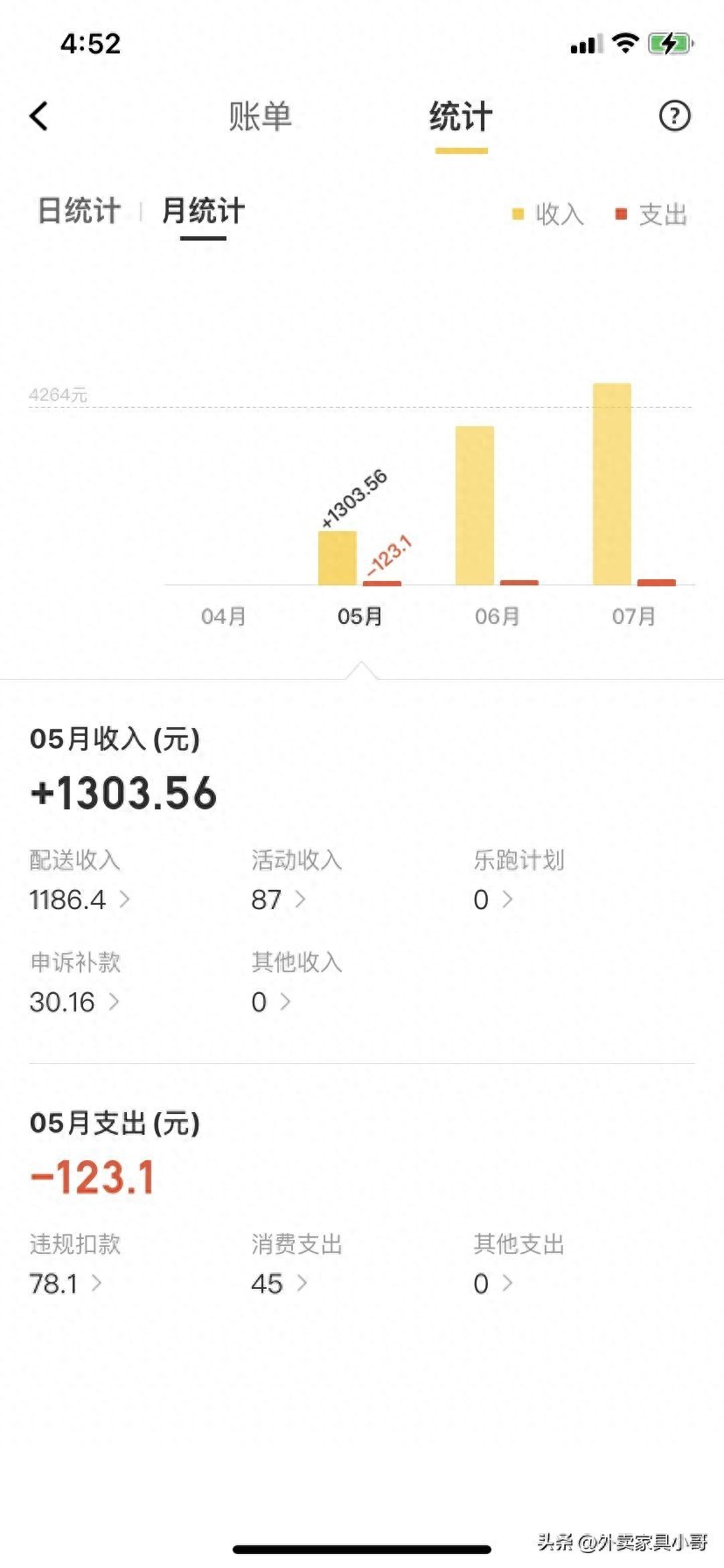Viewport: 724px width, 1568px height.
Task: Select the 统计 tab
Action: coord(461,116)
